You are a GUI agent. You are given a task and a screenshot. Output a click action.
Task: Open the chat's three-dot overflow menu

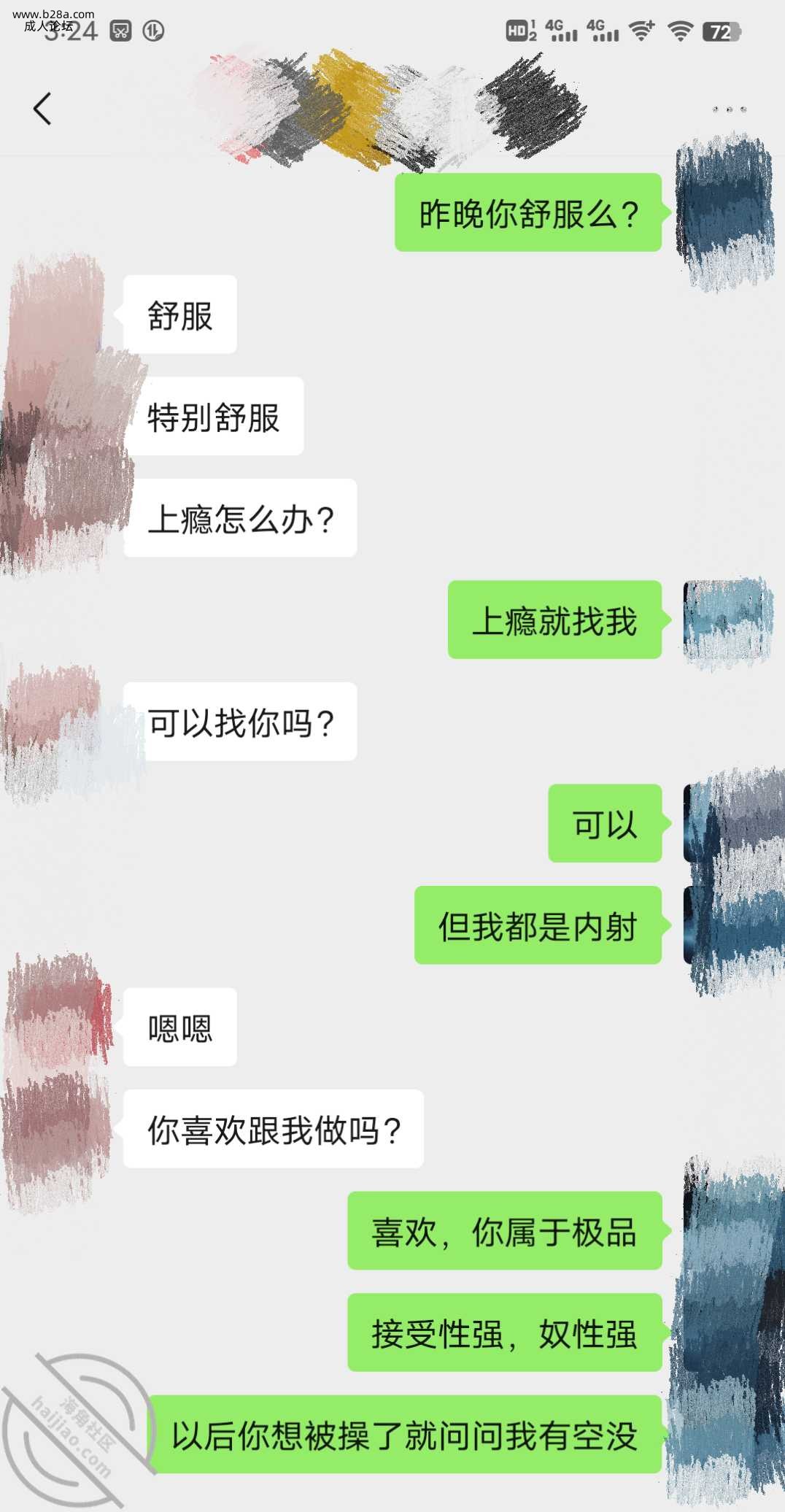point(729,109)
